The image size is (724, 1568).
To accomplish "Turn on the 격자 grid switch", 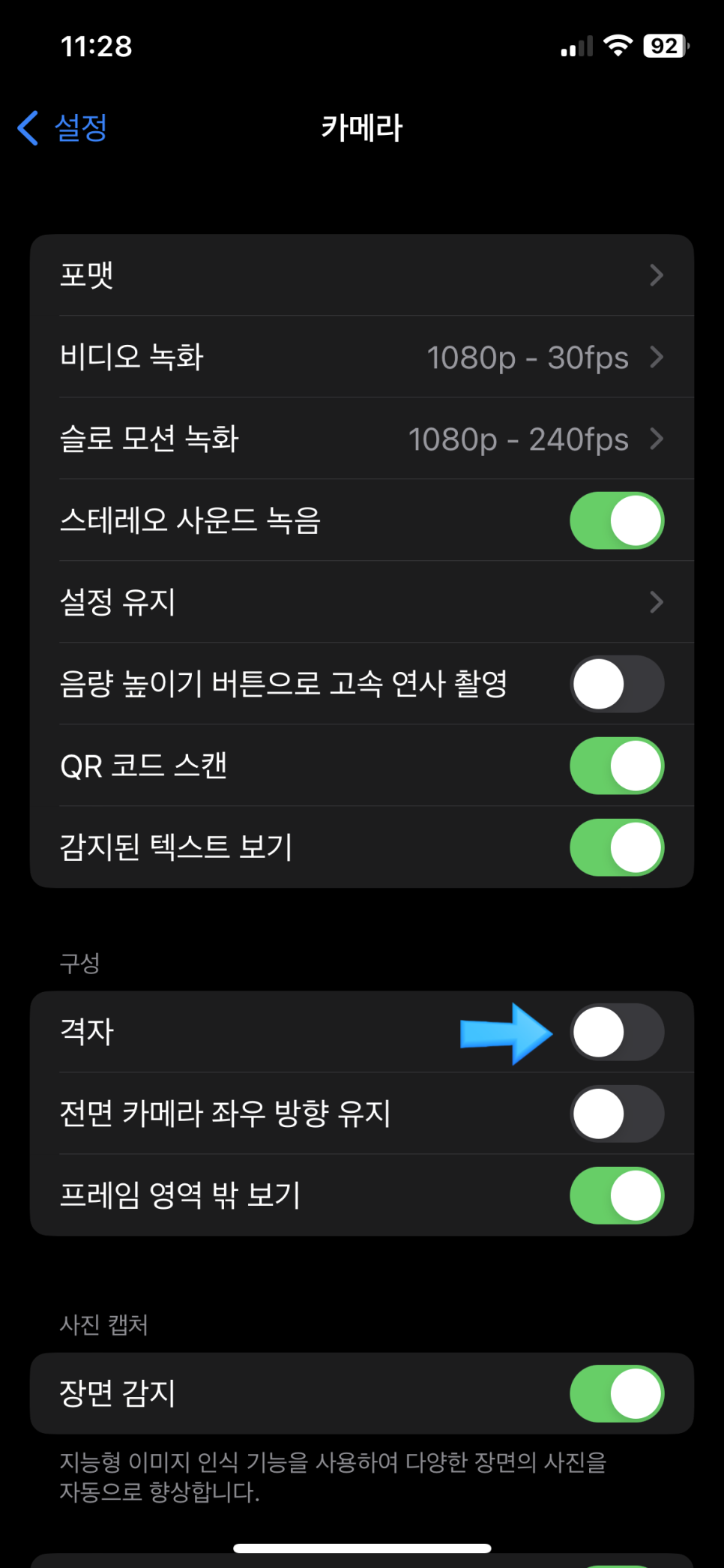I will [617, 1032].
